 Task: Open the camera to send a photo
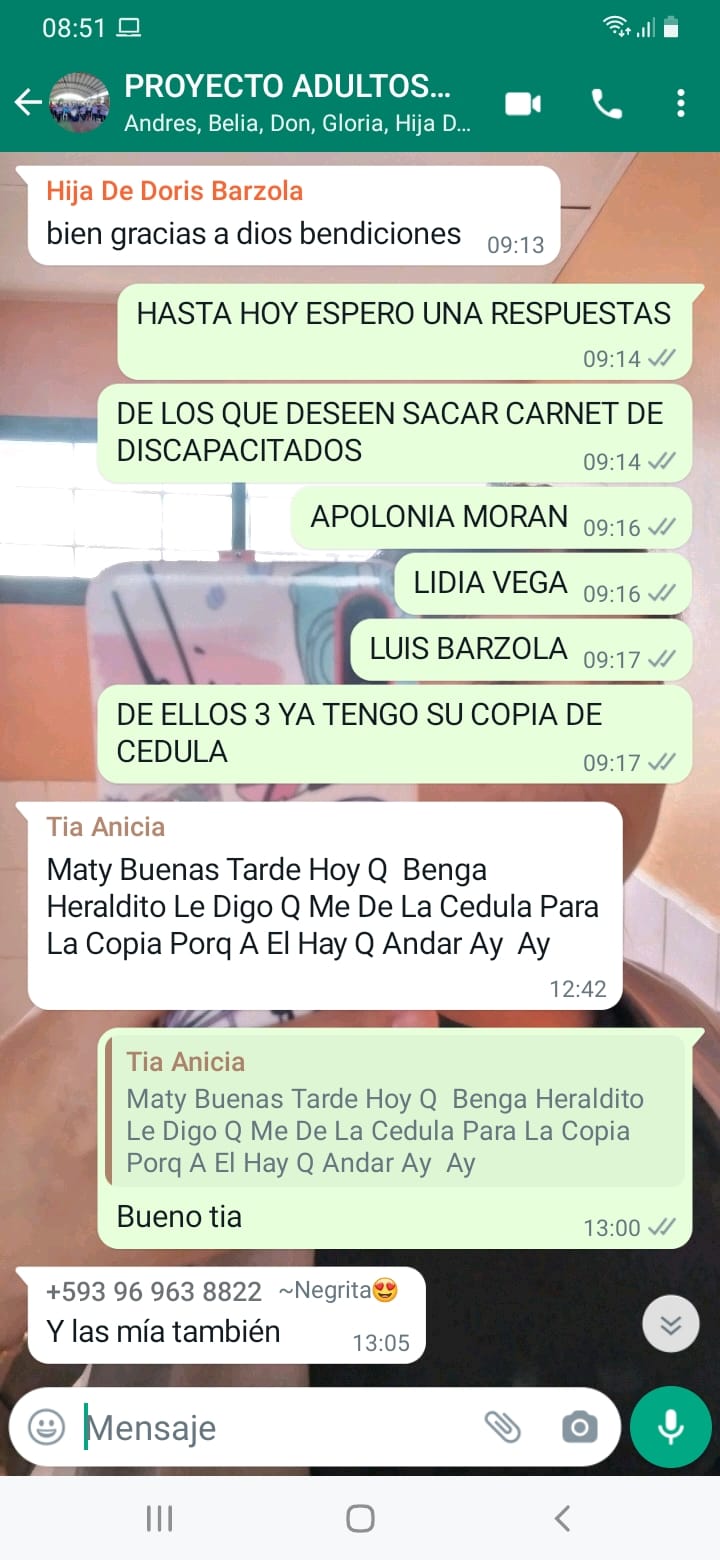coord(579,1427)
